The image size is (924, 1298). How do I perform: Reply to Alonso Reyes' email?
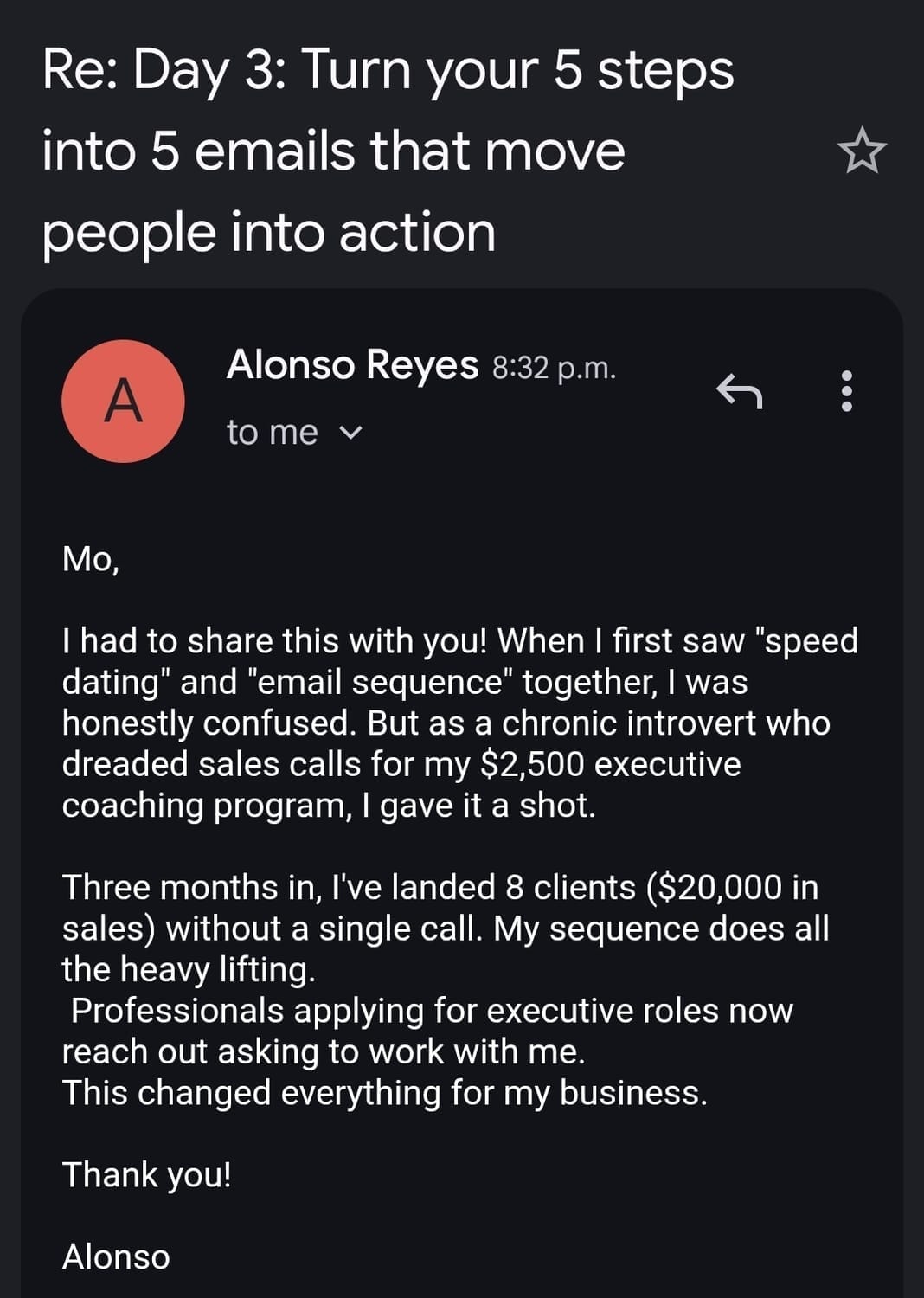740,391
